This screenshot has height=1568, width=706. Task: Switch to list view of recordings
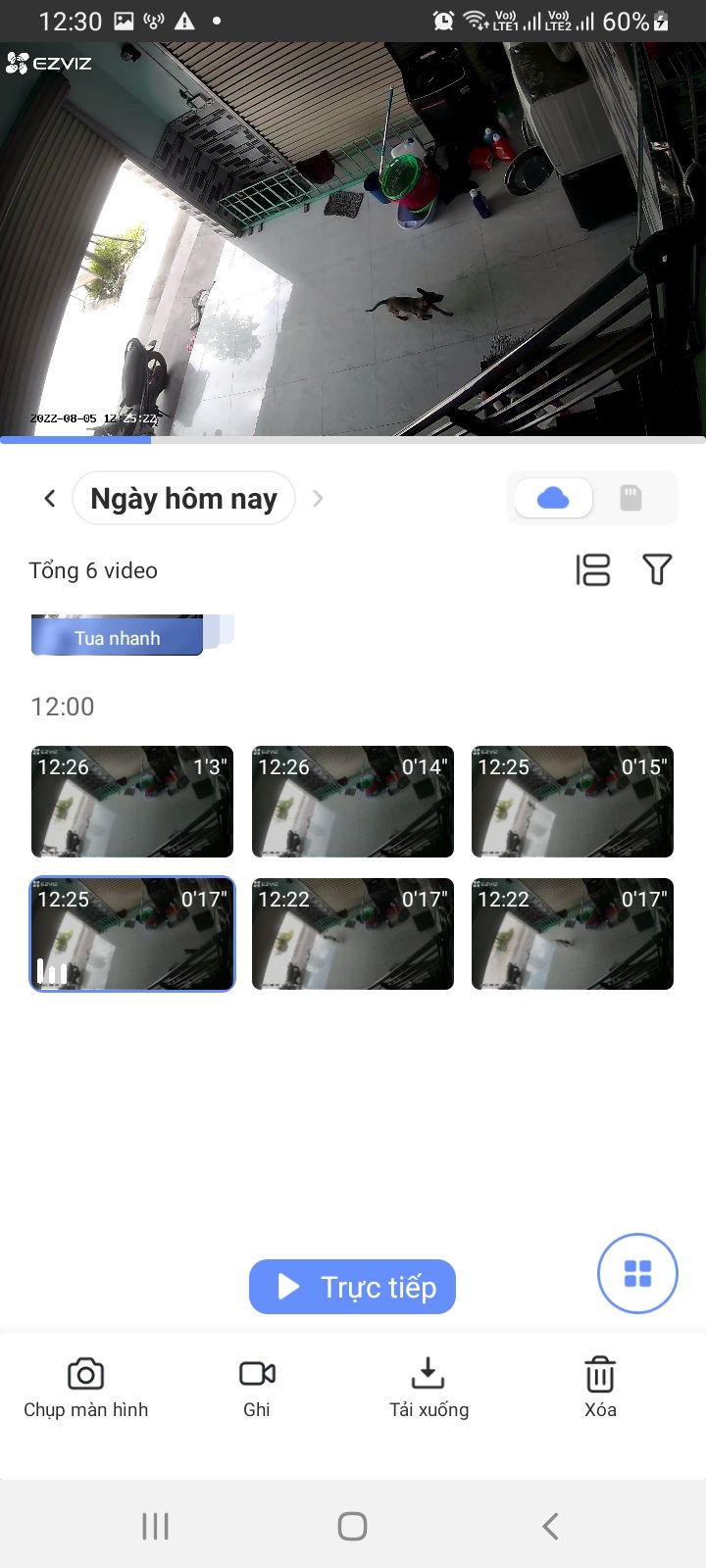592,569
